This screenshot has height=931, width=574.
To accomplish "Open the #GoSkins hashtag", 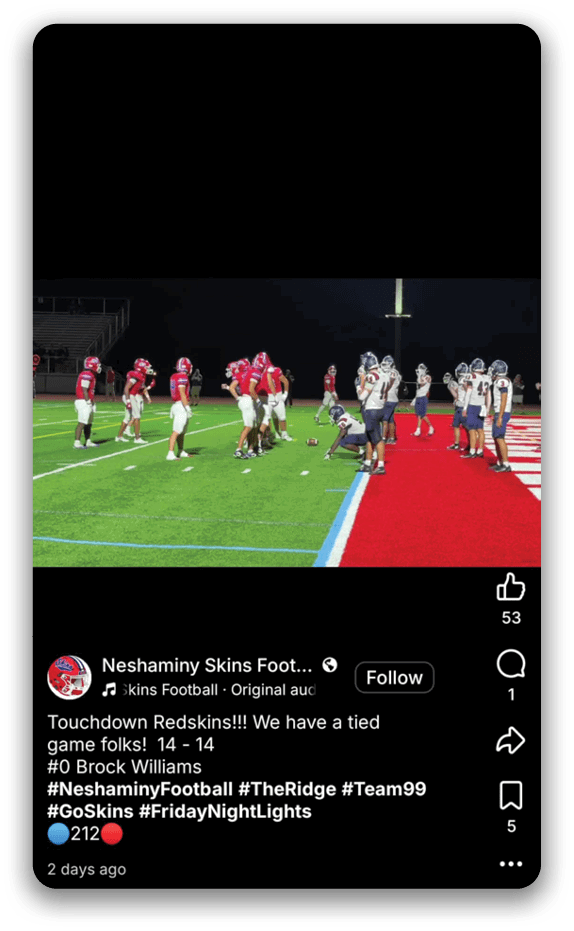I will click(90, 812).
